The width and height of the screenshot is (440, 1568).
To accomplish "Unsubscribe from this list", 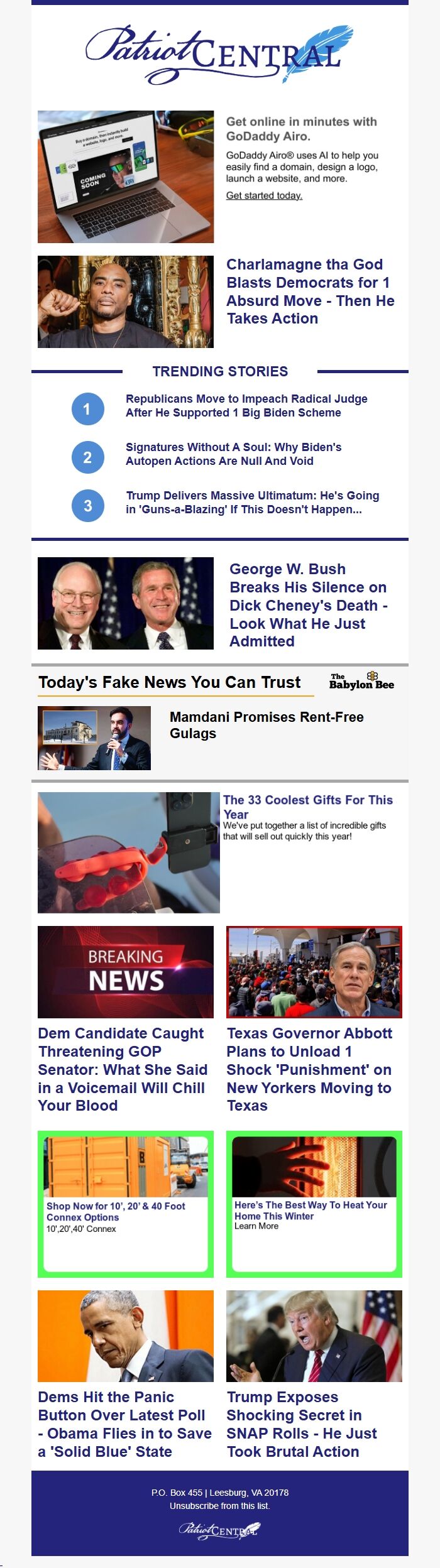I will [219, 1506].
